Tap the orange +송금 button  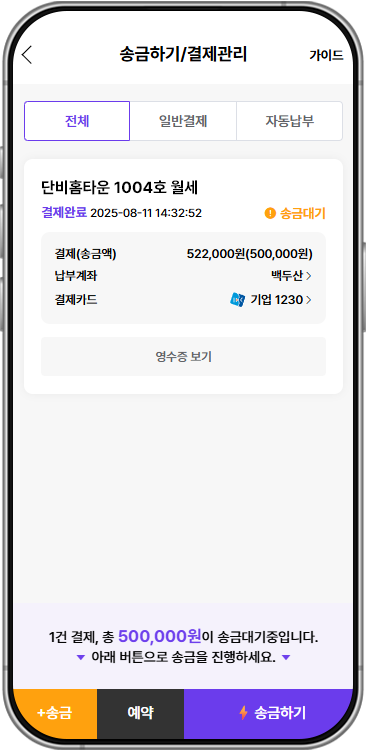click(55, 713)
